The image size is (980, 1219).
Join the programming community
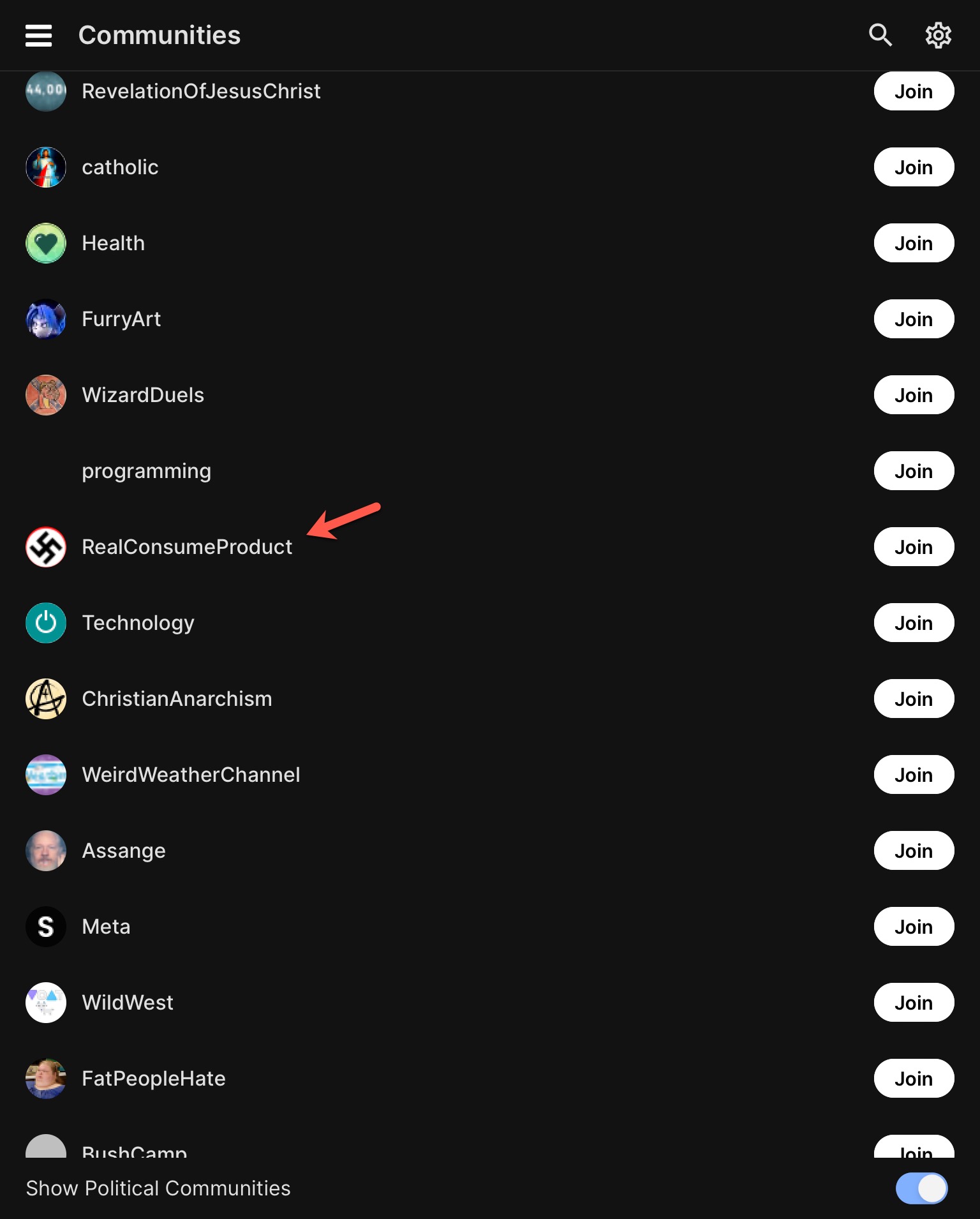click(913, 471)
